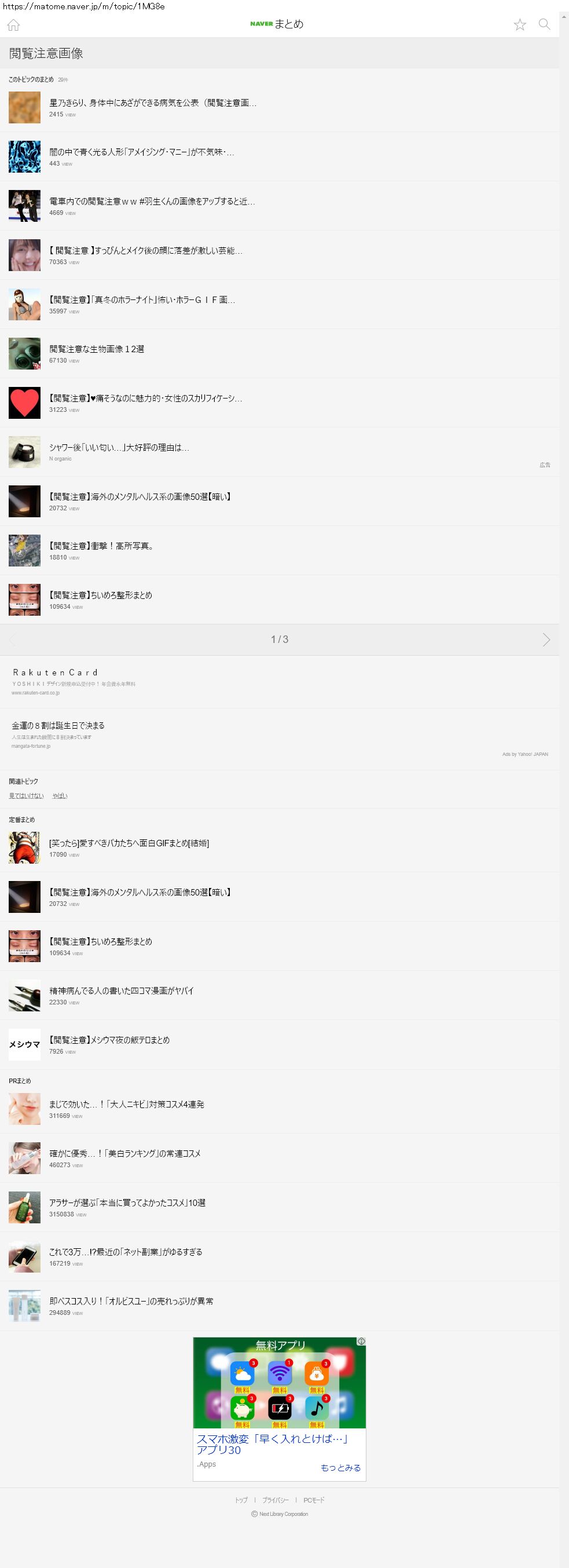This screenshot has height=1568, width=569.
Task: Open 閲覧注意な生物画像12選
Action: [x=97, y=349]
